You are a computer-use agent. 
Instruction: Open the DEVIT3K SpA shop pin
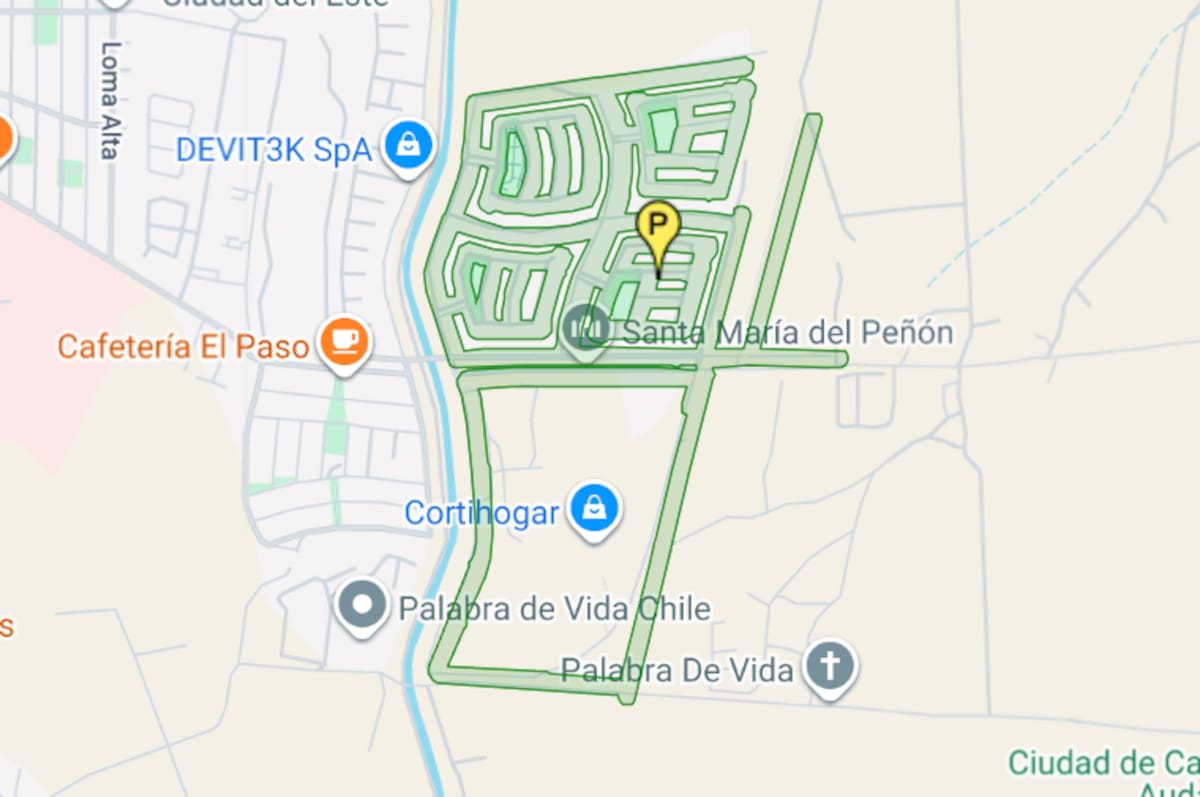(x=410, y=147)
